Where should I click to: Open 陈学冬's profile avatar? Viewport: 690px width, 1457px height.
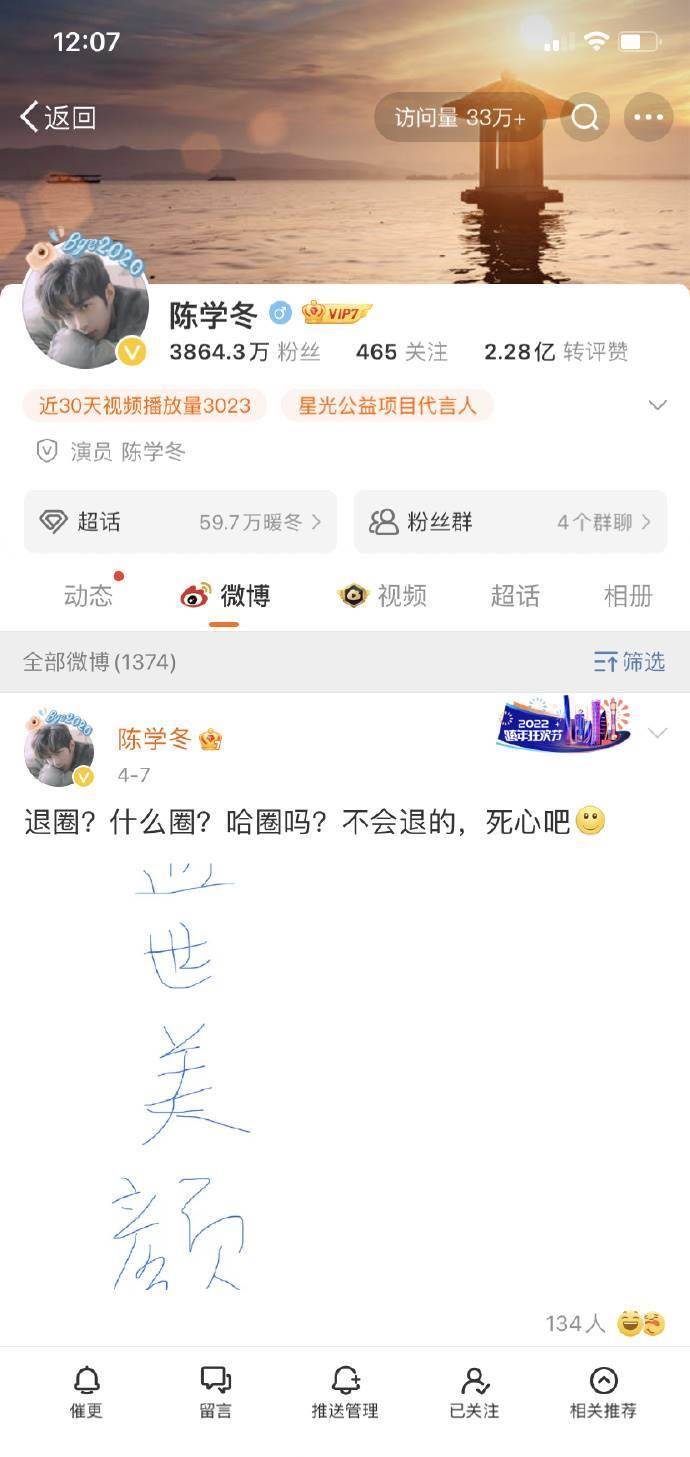click(86, 308)
